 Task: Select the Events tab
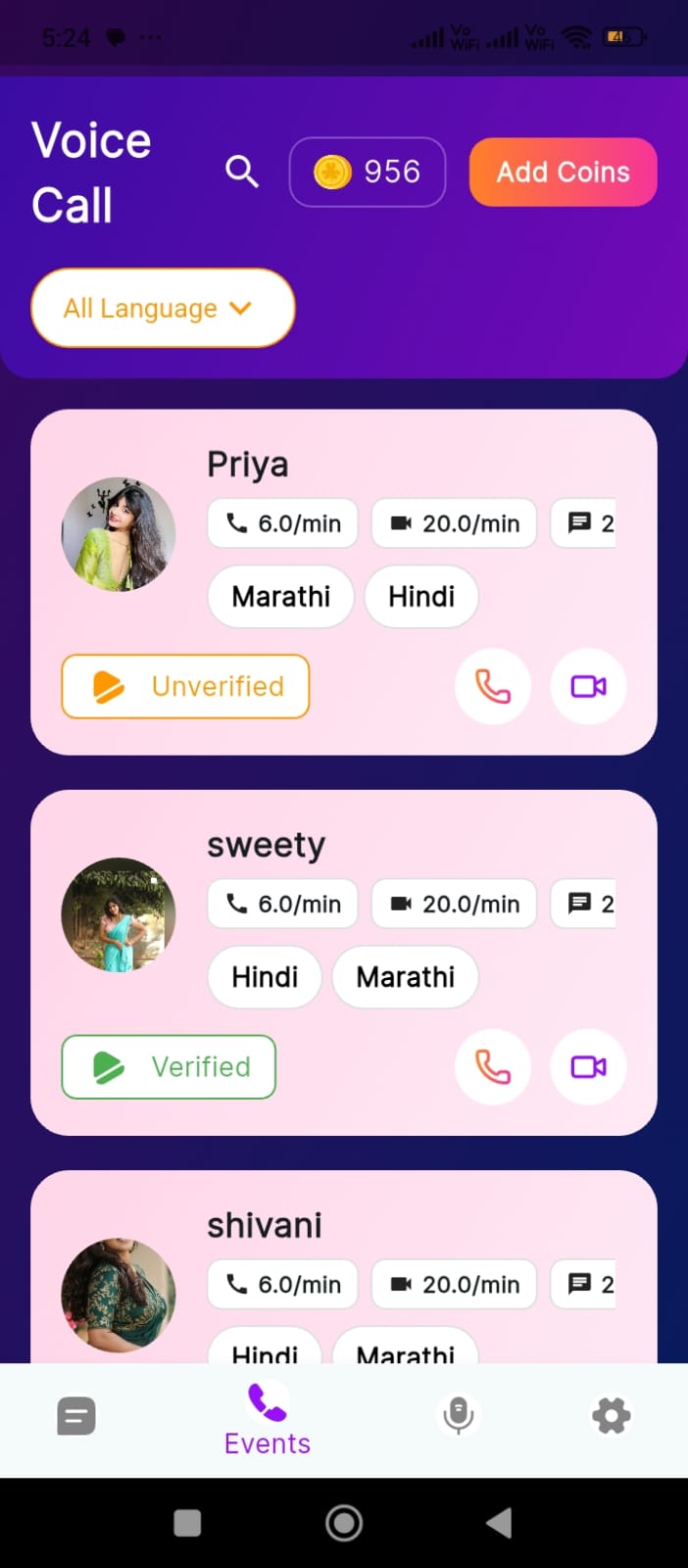click(267, 1419)
